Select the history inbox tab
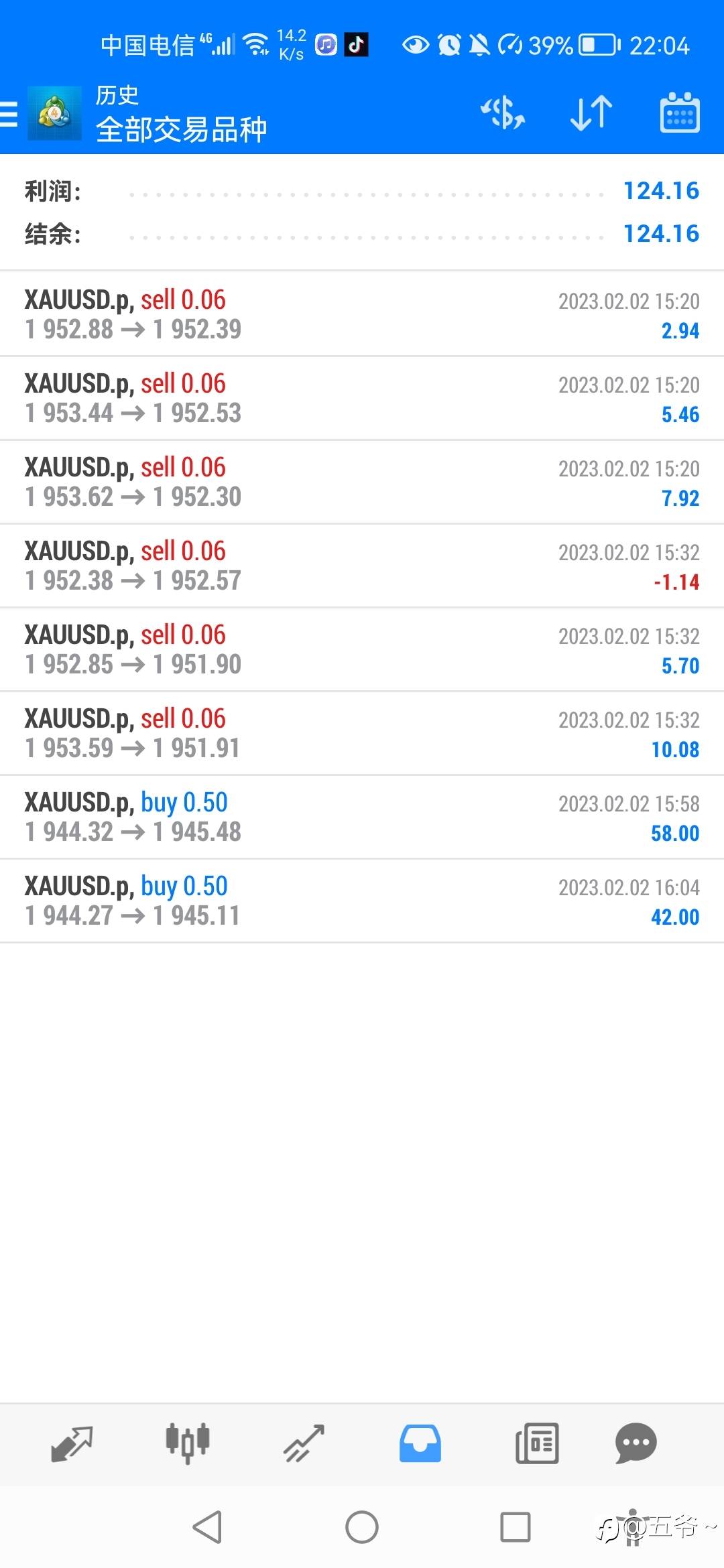Image resolution: width=724 pixels, height=1568 pixels. coord(420,1443)
